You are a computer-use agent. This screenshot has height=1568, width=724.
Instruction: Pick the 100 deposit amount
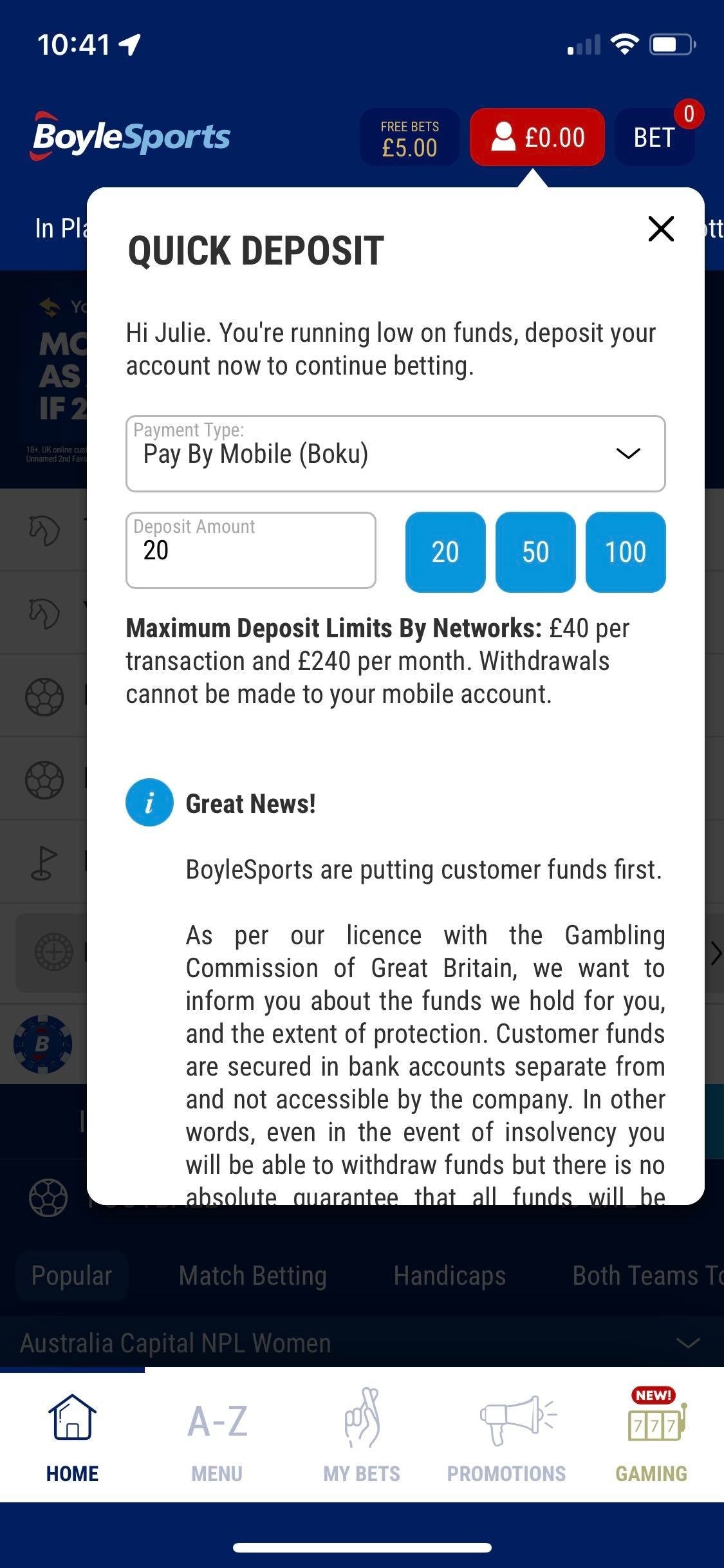626,552
